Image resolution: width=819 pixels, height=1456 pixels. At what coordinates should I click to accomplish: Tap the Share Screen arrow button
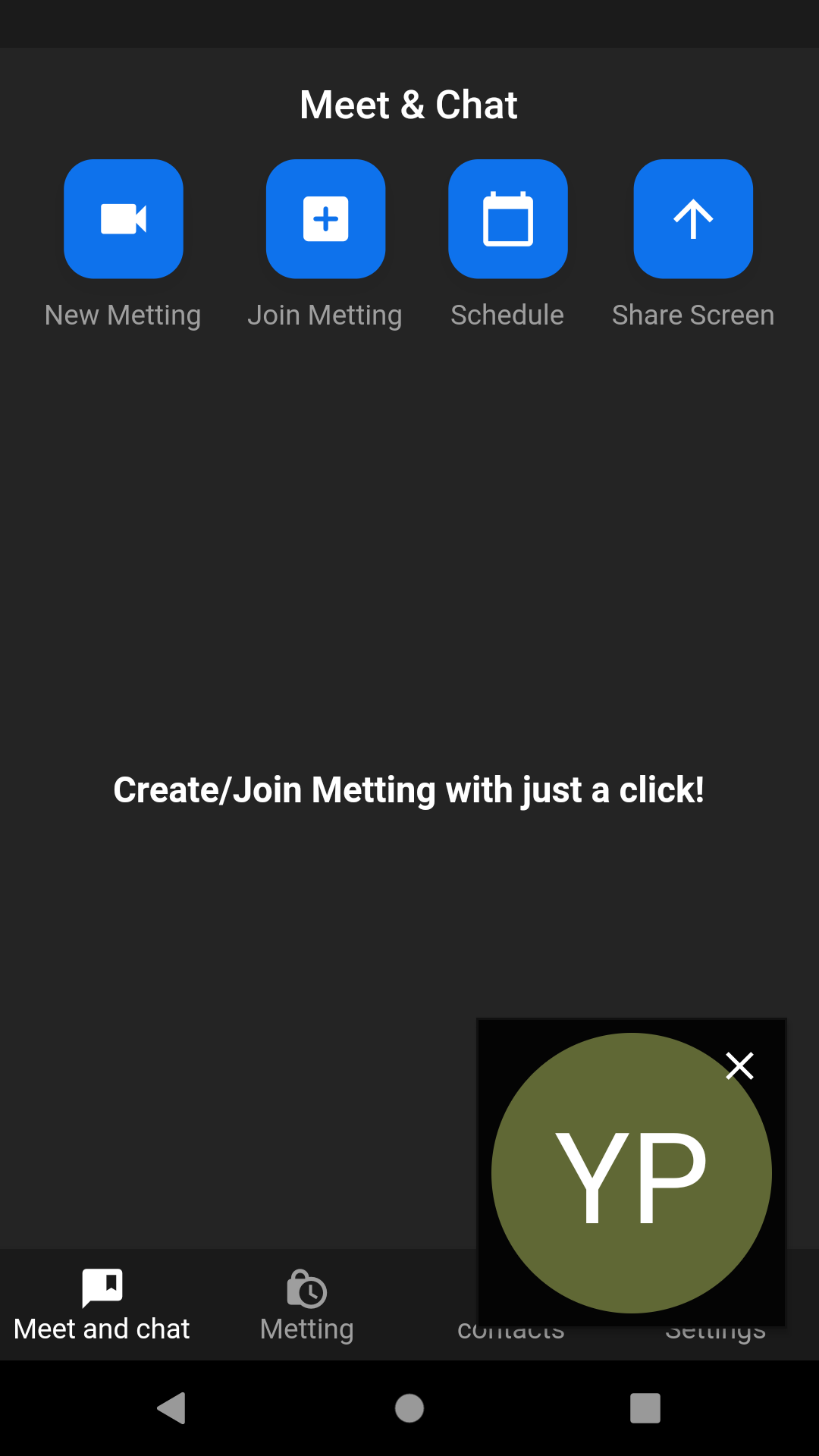pyautogui.click(x=693, y=219)
